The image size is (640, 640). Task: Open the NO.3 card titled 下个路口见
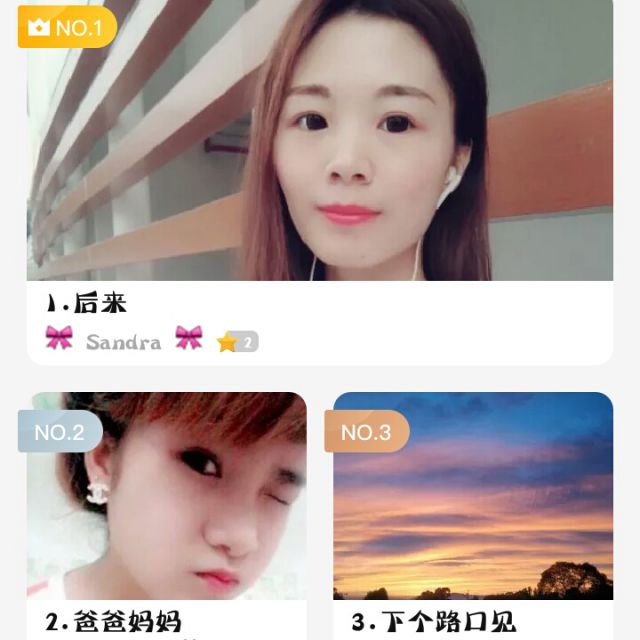[473, 500]
